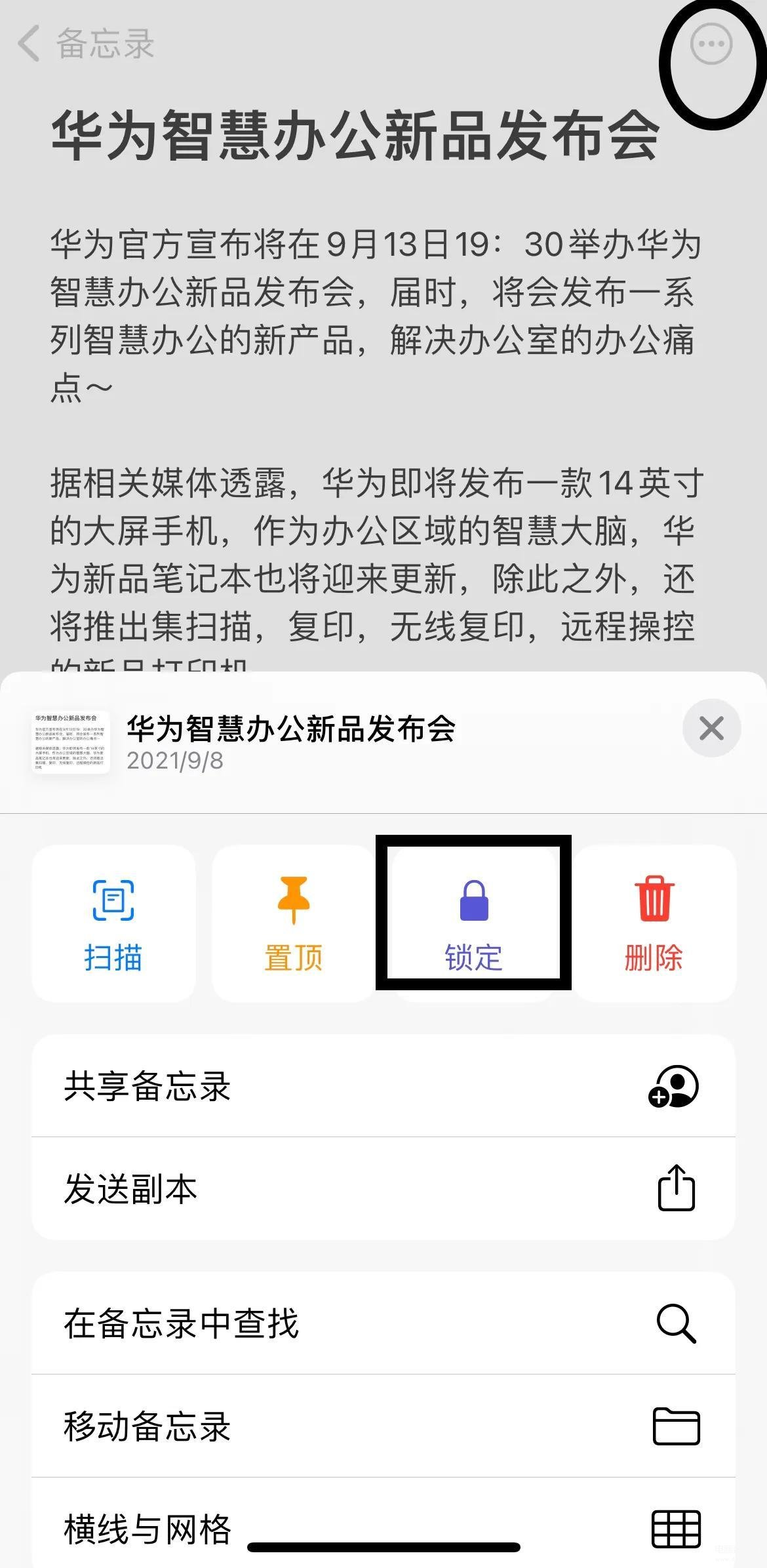Choose 在备忘录中查找
The width and height of the screenshot is (767, 1568).
coord(383,1323)
